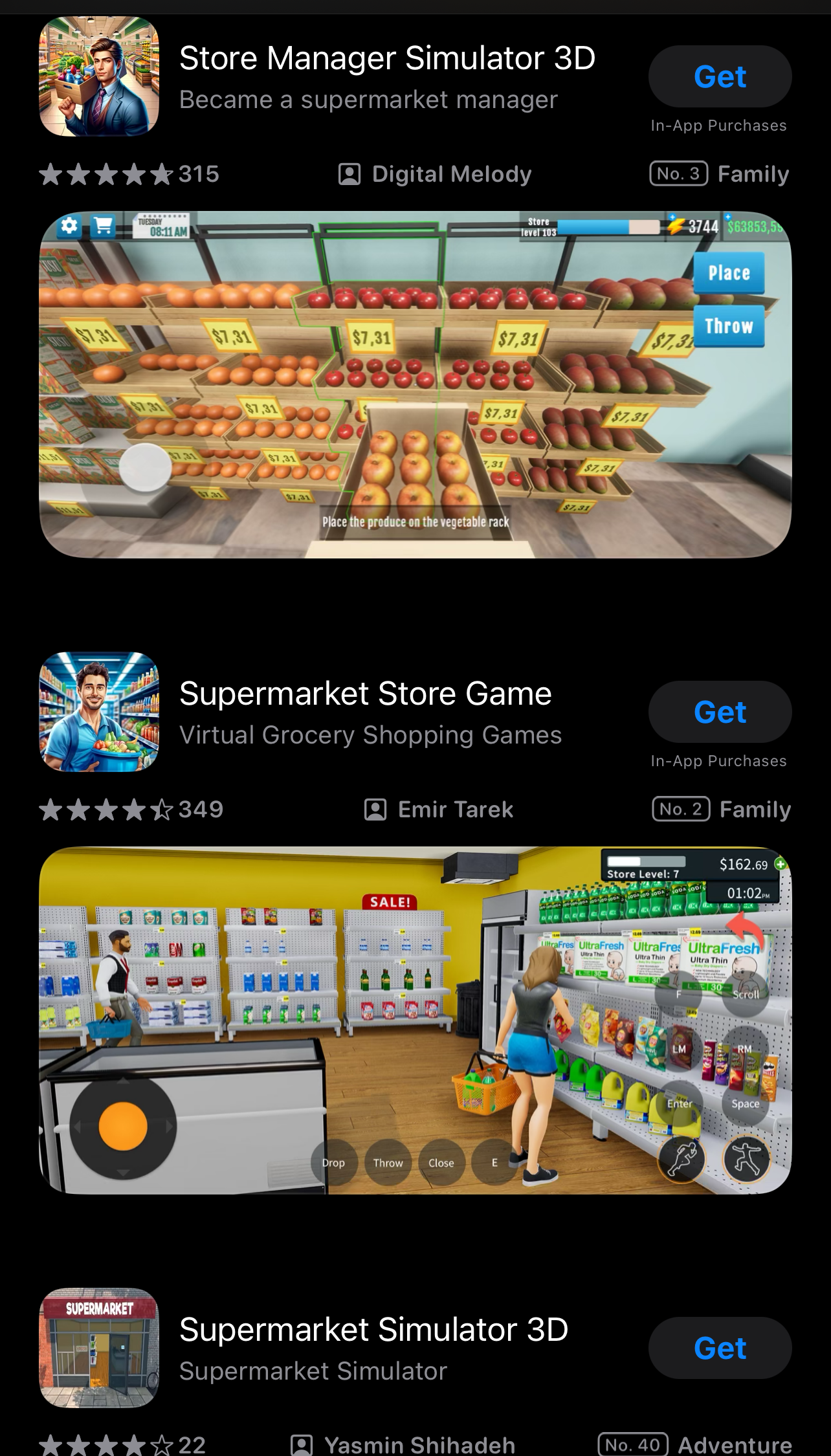Screen dimensions: 831x1456
Task: Get Supermarket Store Game
Action: tap(720, 712)
